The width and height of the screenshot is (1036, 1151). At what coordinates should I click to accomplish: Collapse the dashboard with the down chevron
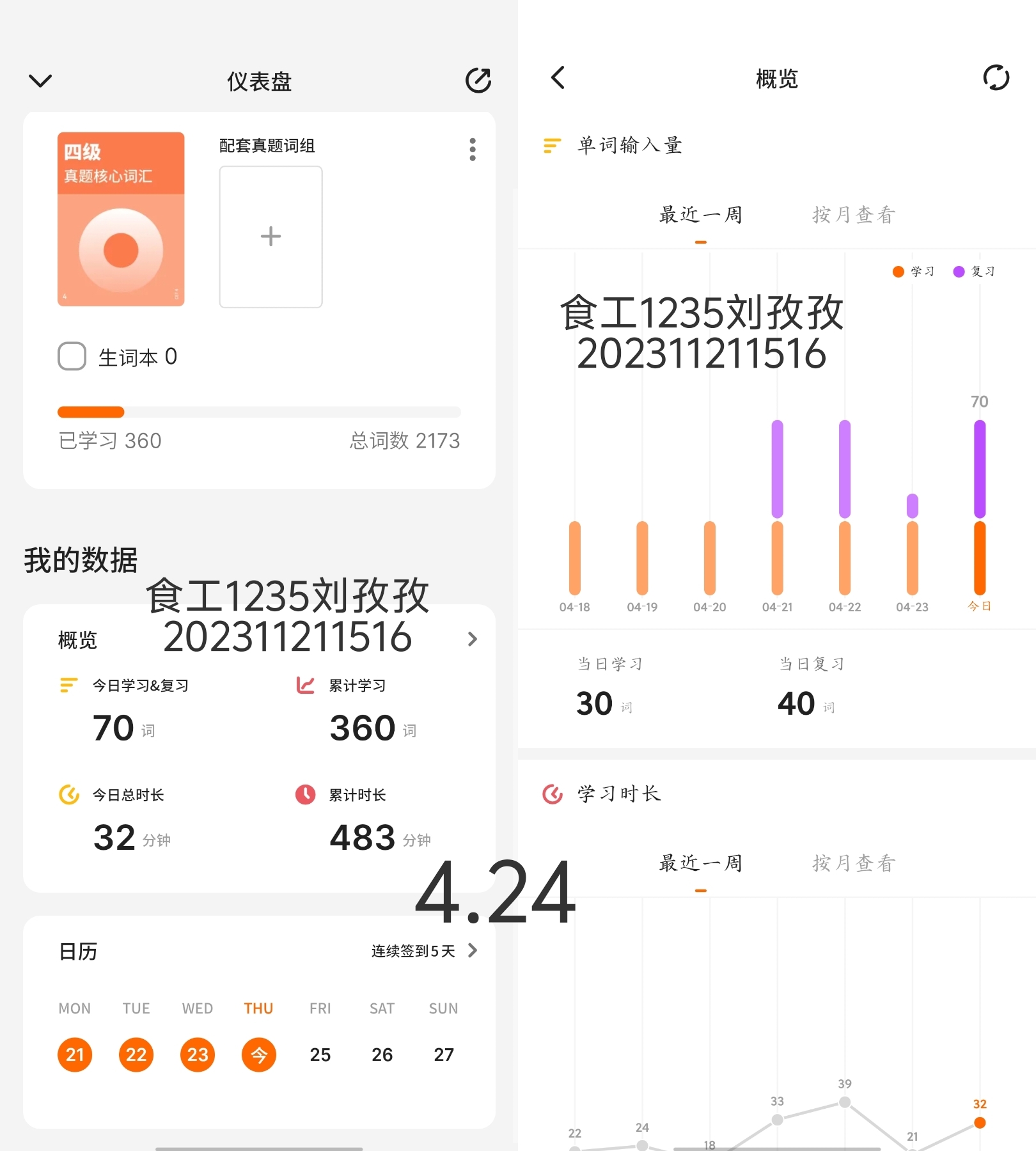click(x=40, y=81)
